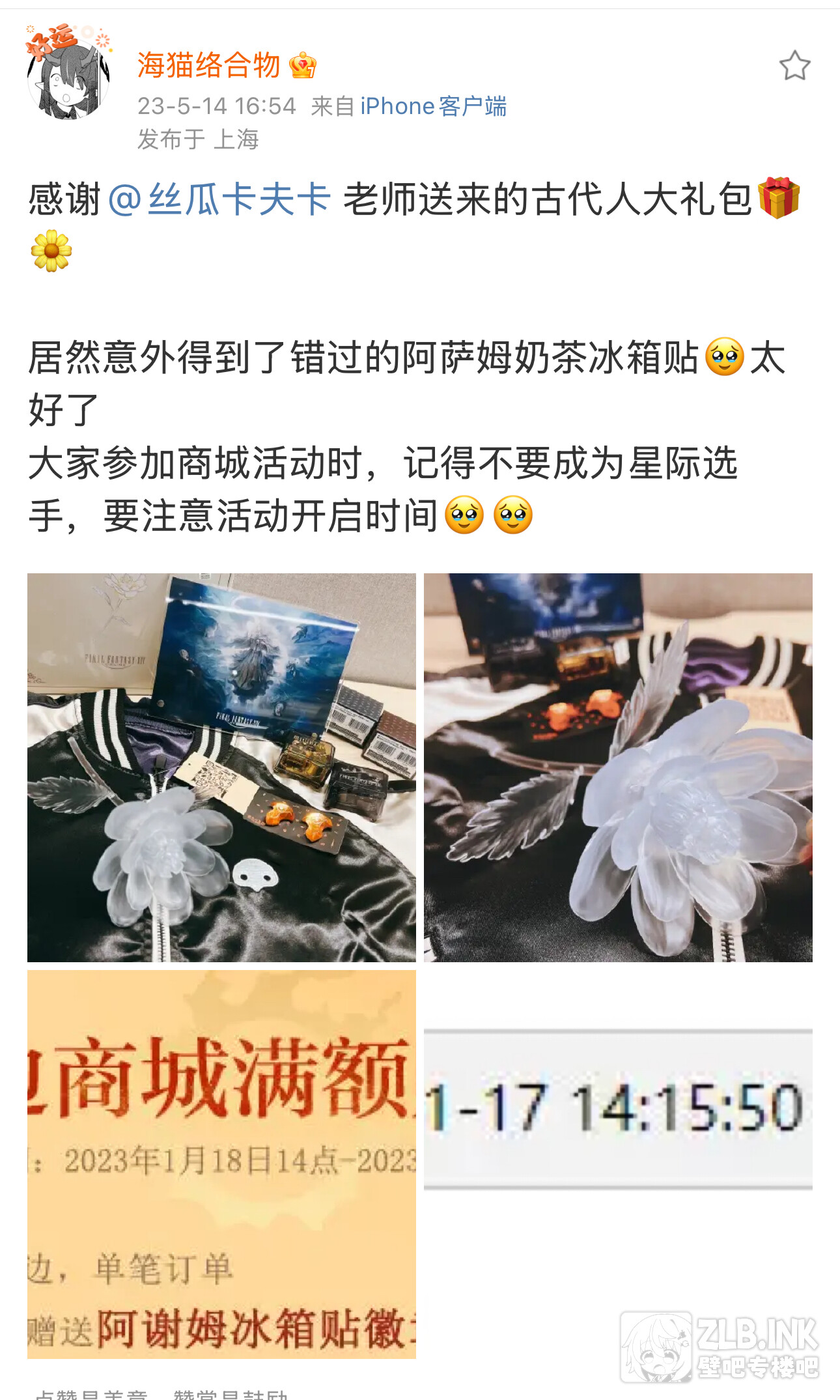This screenshot has height=1400, width=840.
Task: Open the image showing timestamp 14:15:50
Action: pos(618,1109)
